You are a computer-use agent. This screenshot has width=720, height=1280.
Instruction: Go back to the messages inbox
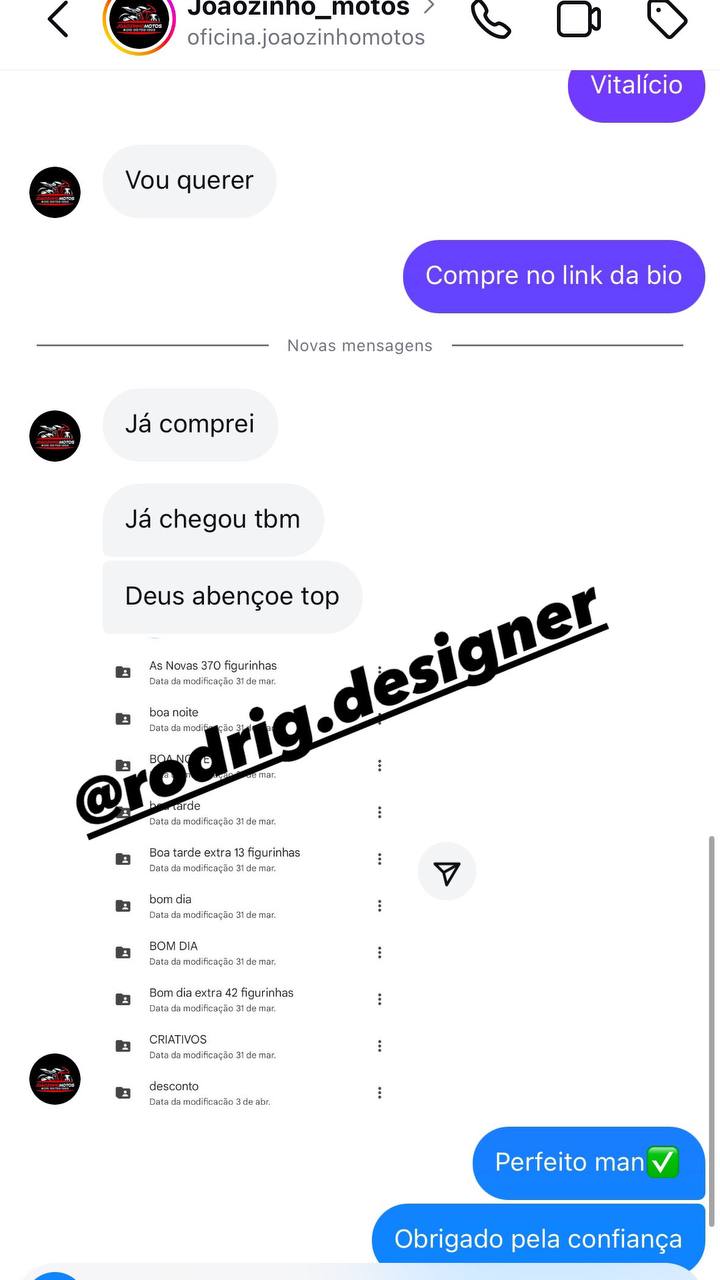click(58, 19)
